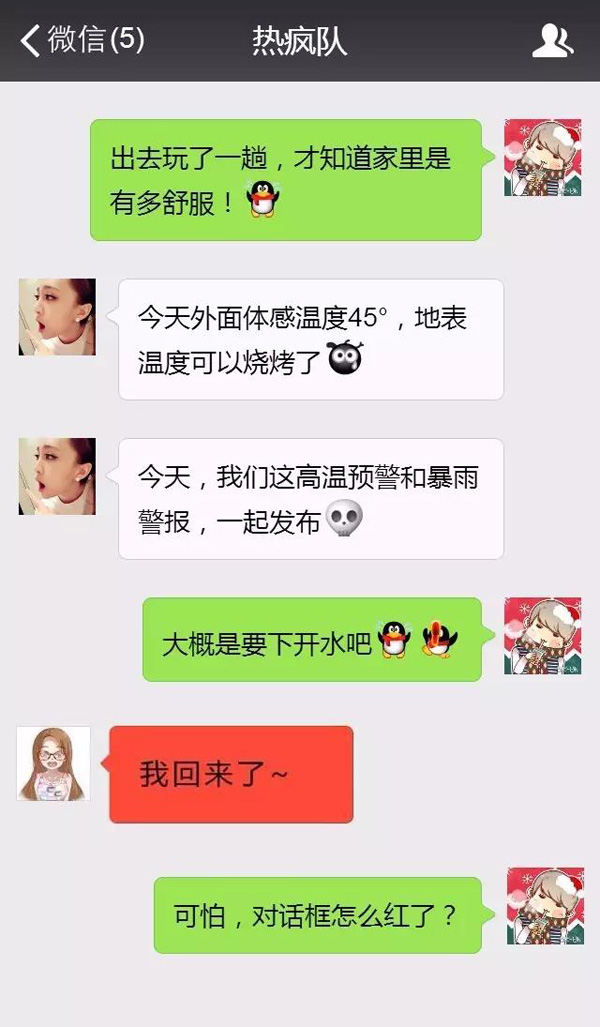Open the sender's avatar beside the 出去玩了一趟 message
This screenshot has height=1027, width=600.
coord(542,157)
